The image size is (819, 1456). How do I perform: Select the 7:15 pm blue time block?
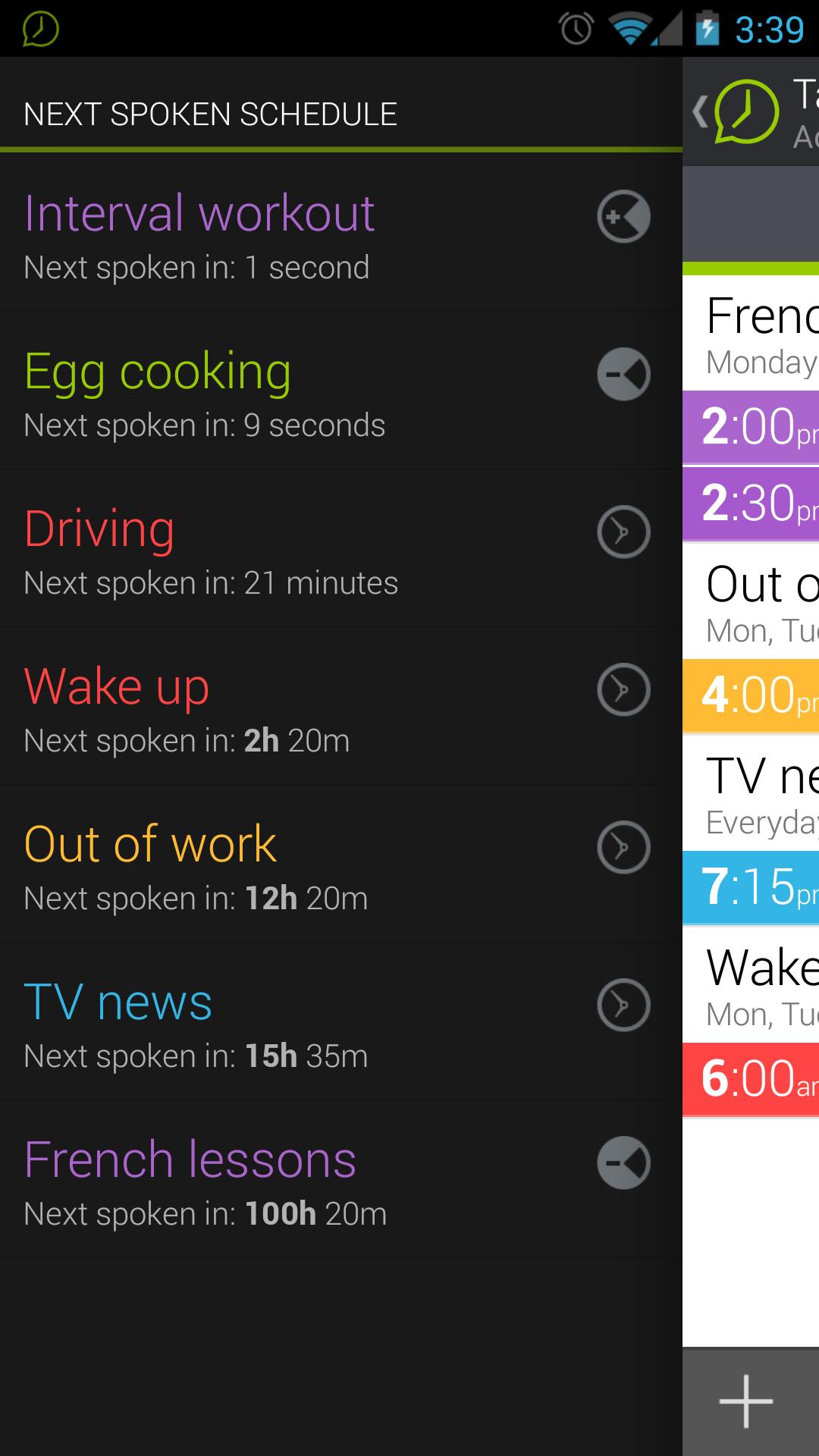751,887
